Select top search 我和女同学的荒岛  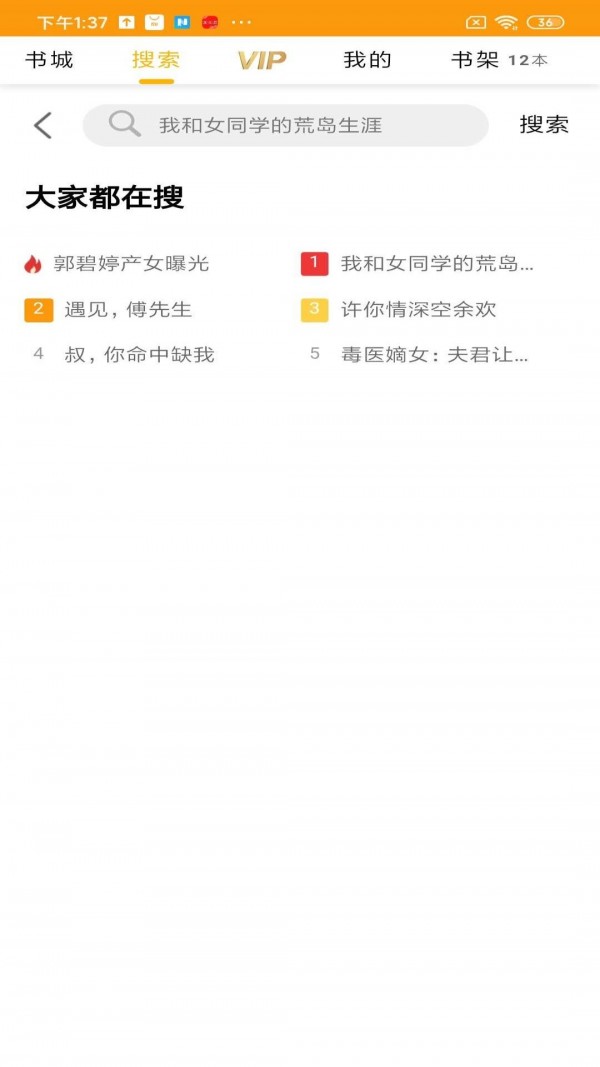coord(436,264)
